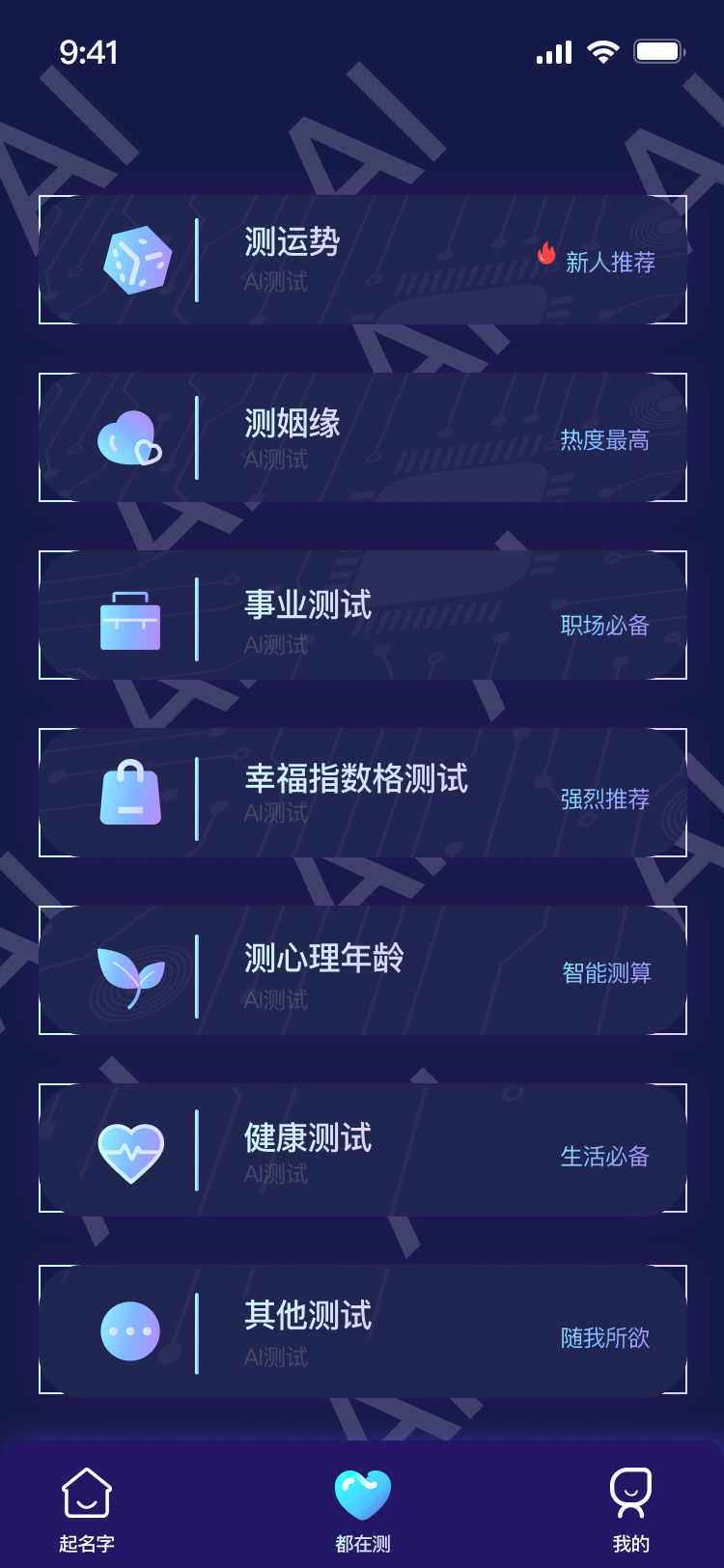Open the 幸福指数格测试 card
The width and height of the screenshot is (724, 1568).
(x=362, y=793)
